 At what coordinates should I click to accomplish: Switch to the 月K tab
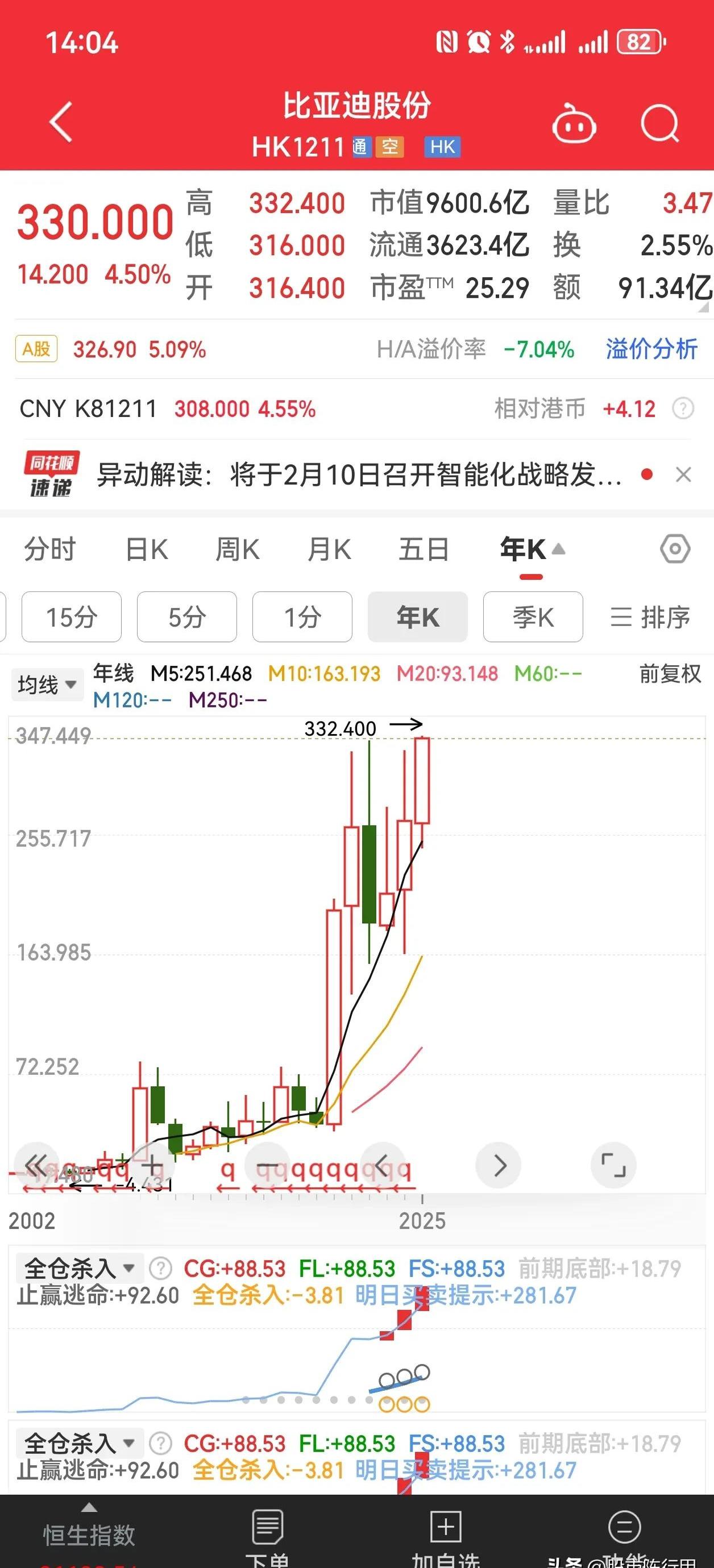(329, 548)
